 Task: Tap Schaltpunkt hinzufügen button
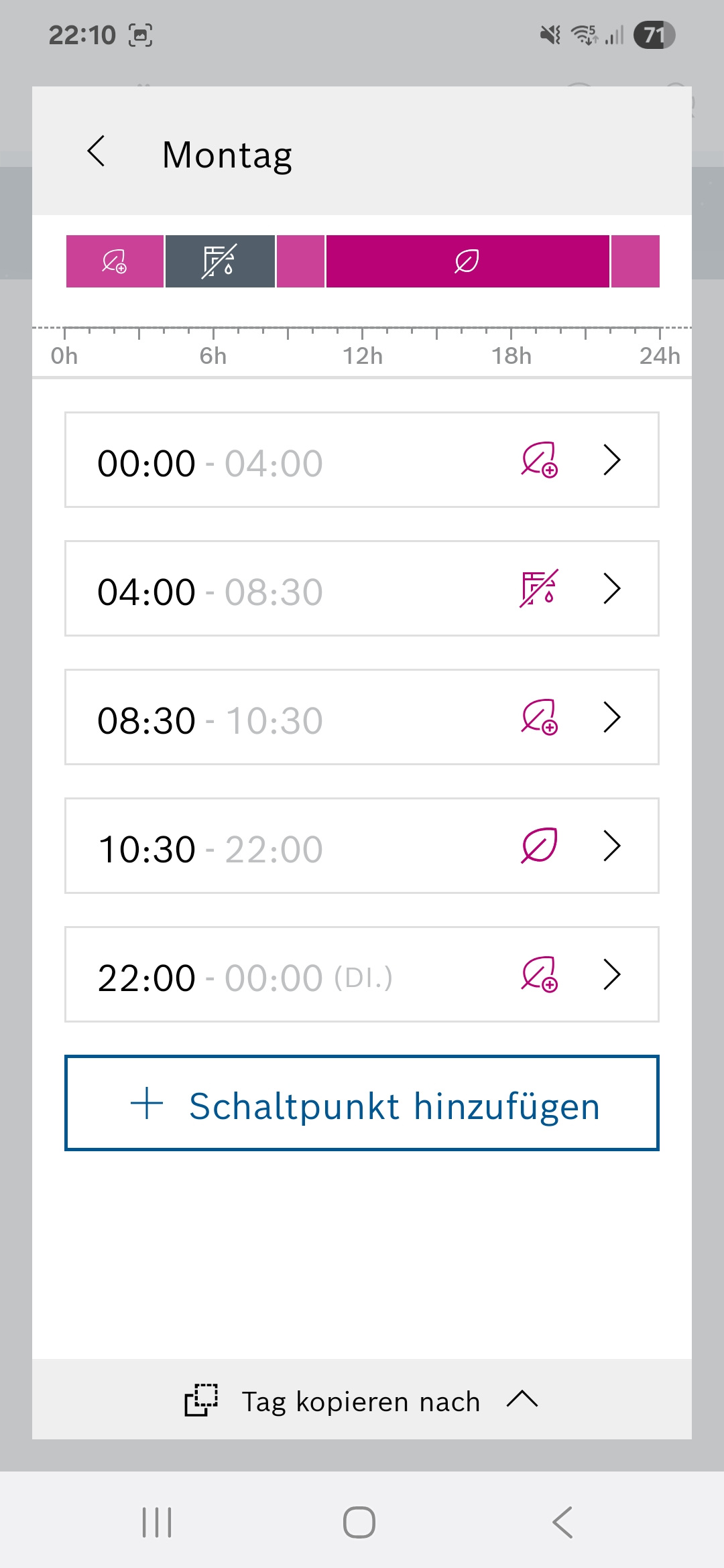362,1103
